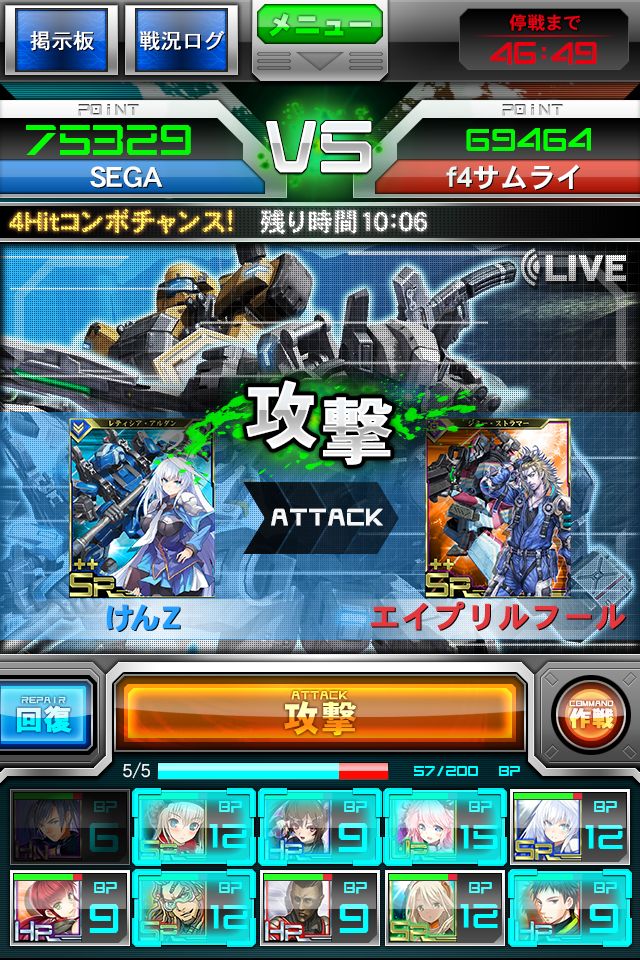Open the 作戦 COMMAND button

point(590,714)
